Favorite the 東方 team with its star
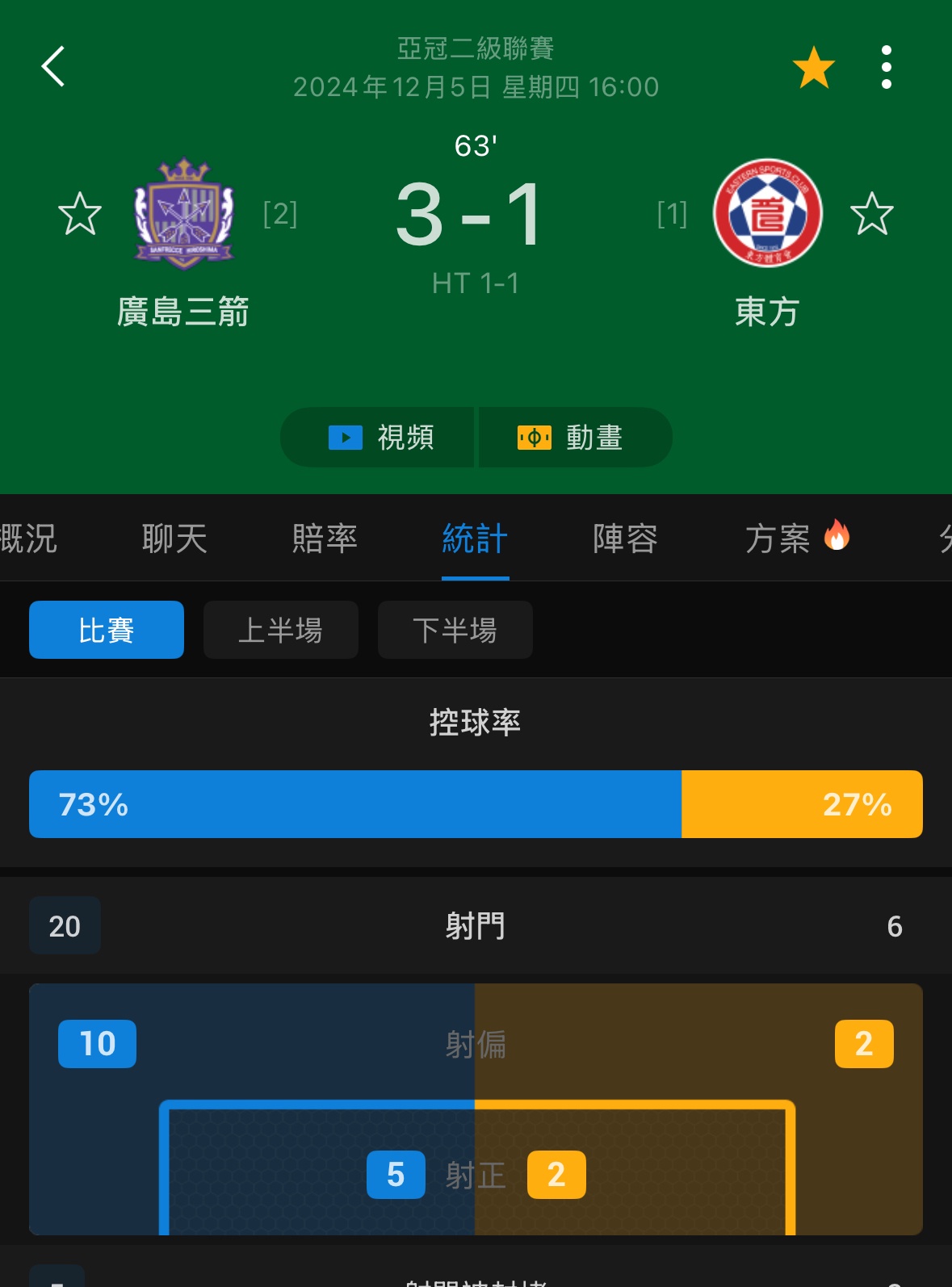The height and width of the screenshot is (1287, 952). (x=872, y=214)
